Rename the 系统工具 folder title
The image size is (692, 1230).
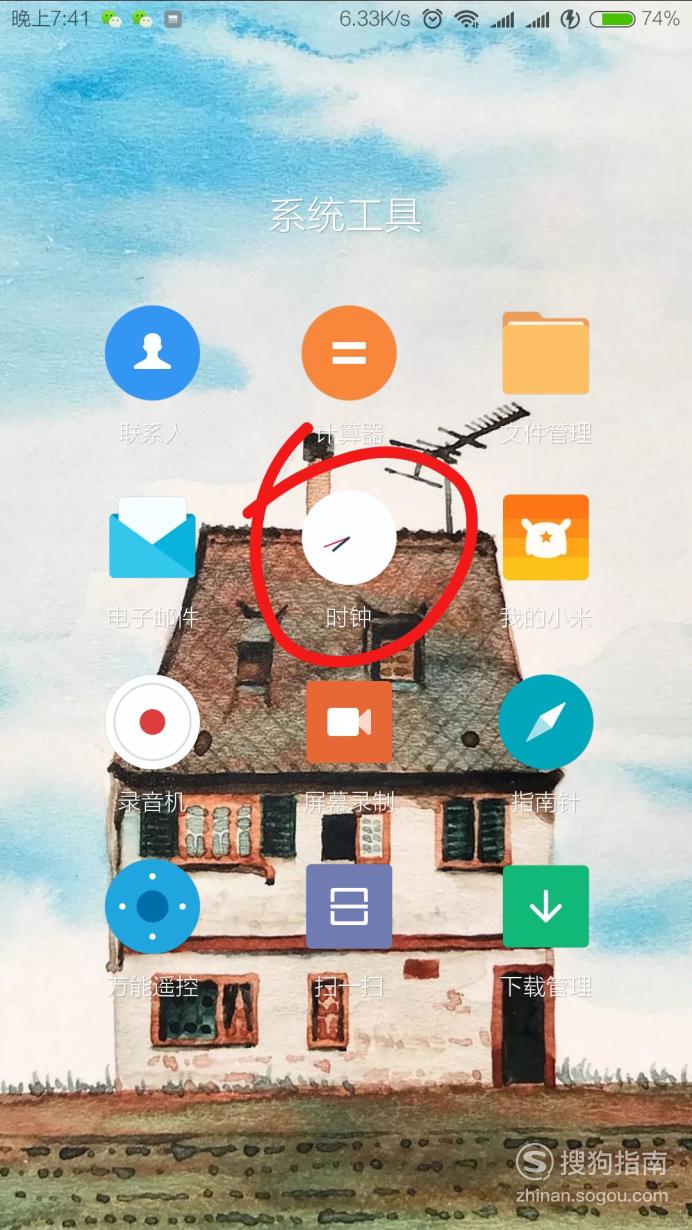346,215
